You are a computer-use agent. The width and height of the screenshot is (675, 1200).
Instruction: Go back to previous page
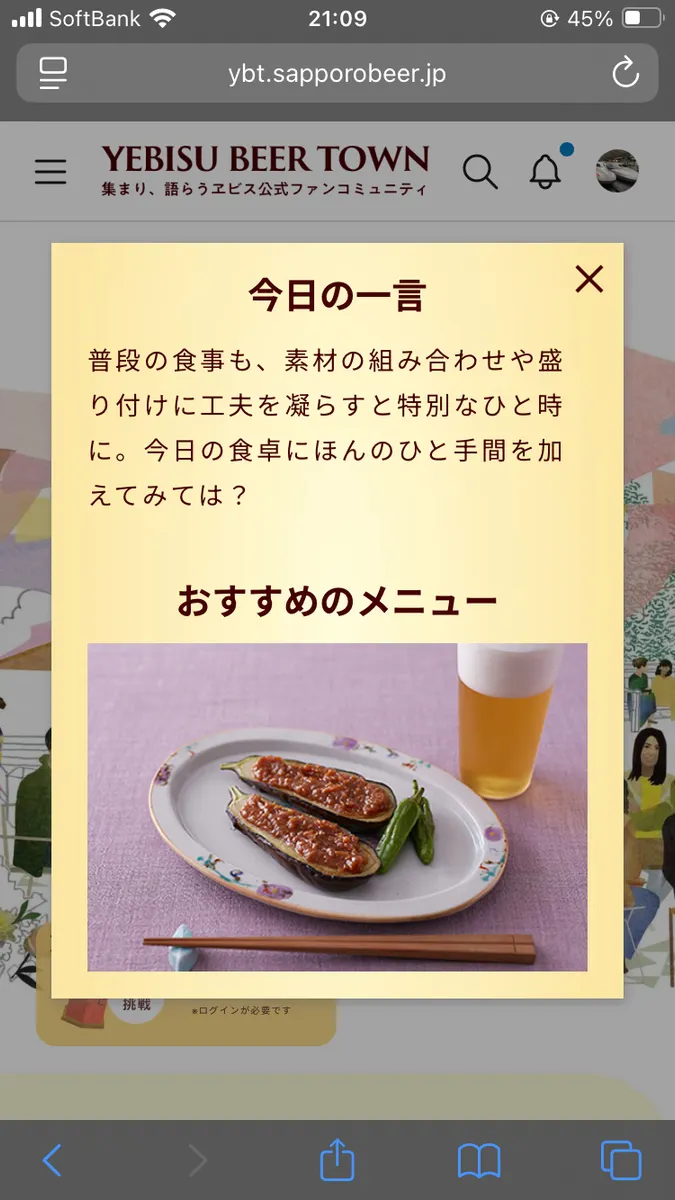pos(52,1160)
